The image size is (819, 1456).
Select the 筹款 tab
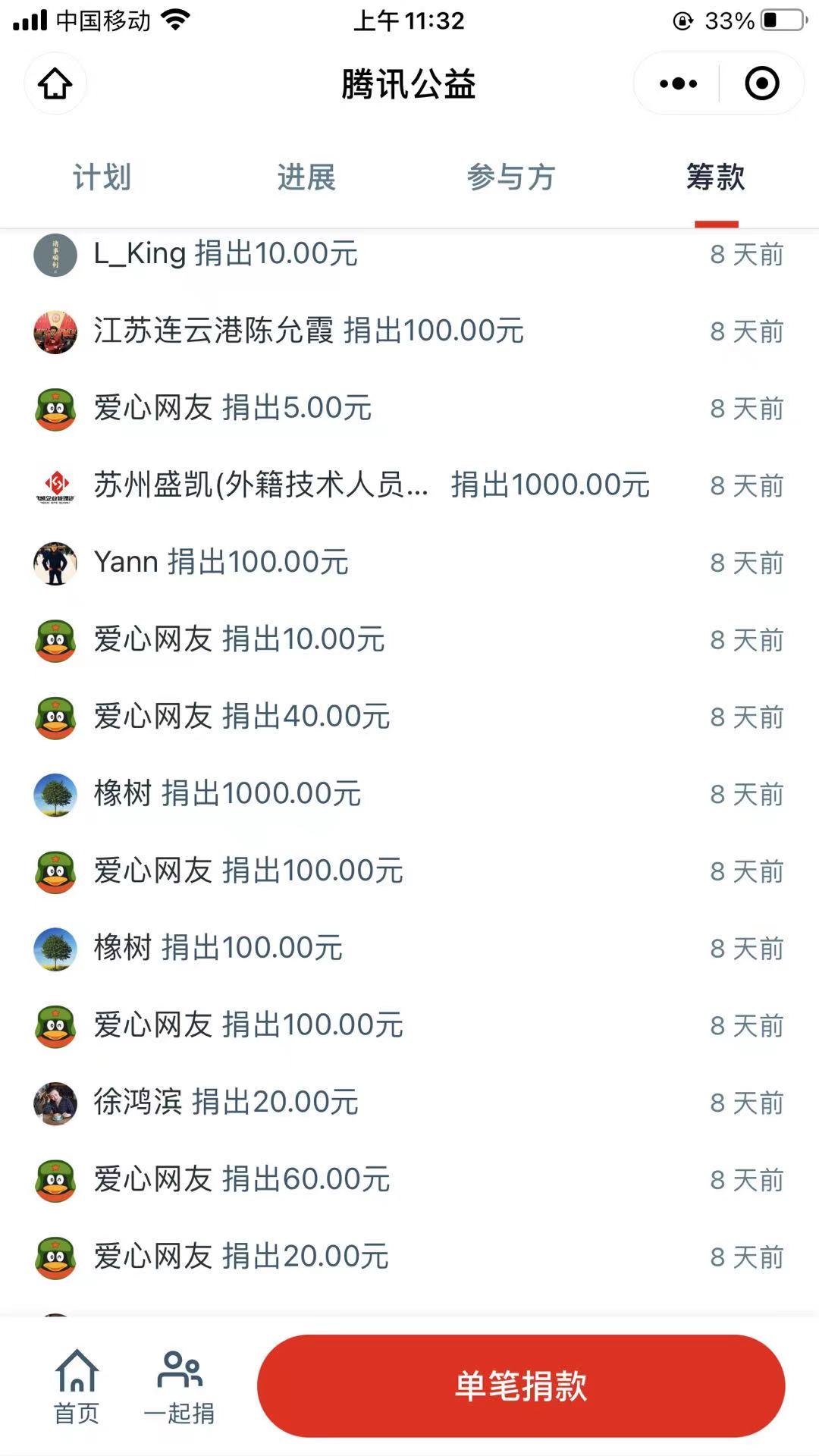[x=715, y=177]
